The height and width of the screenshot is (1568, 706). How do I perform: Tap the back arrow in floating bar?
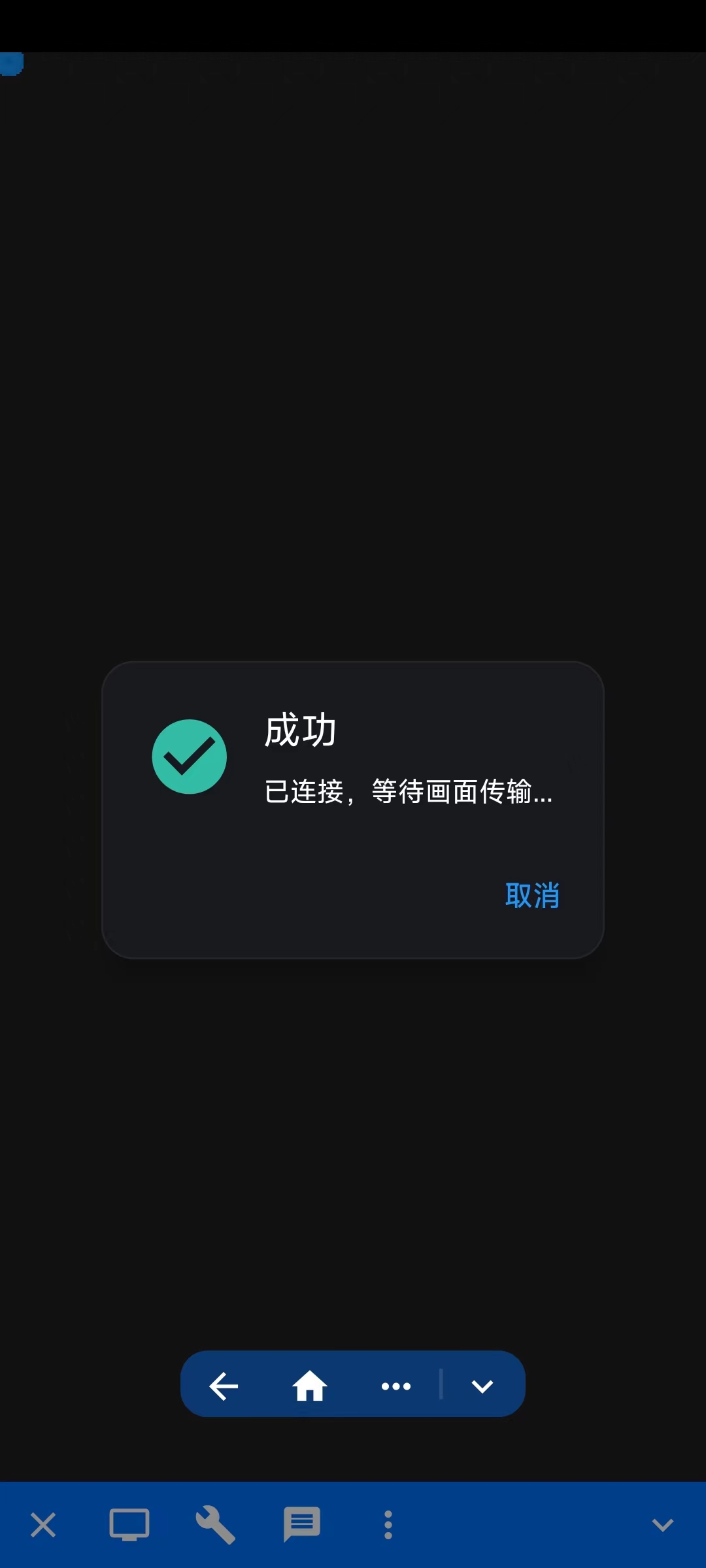pyautogui.click(x=224, y=1386)
